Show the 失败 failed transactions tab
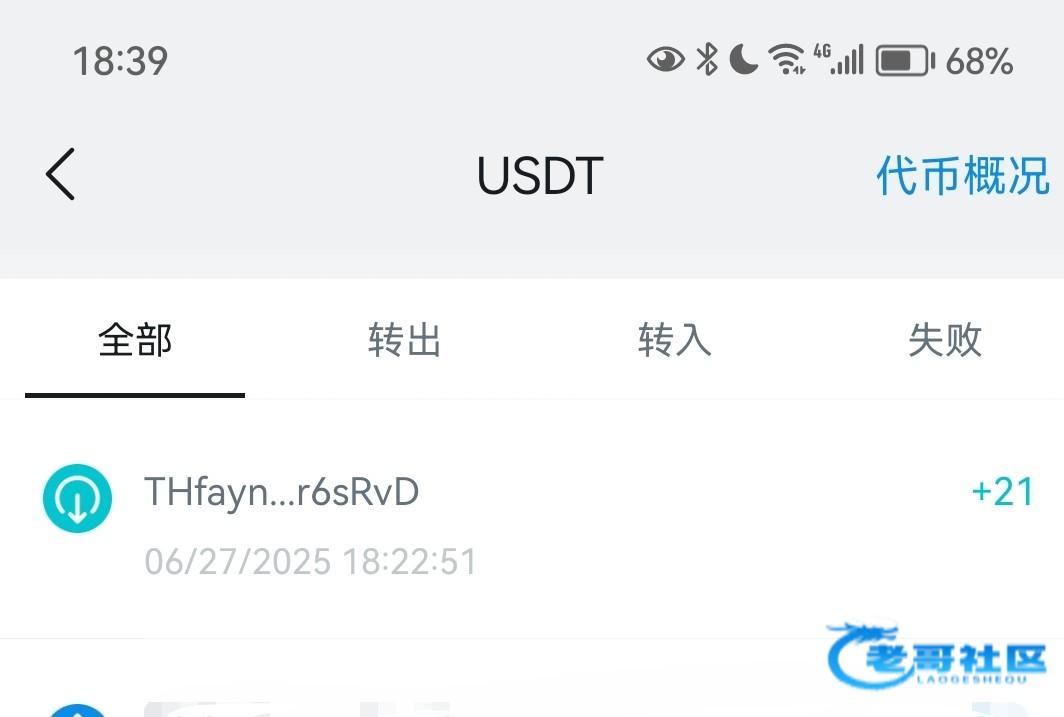The image size is (1064, 717). pos(944,340)
